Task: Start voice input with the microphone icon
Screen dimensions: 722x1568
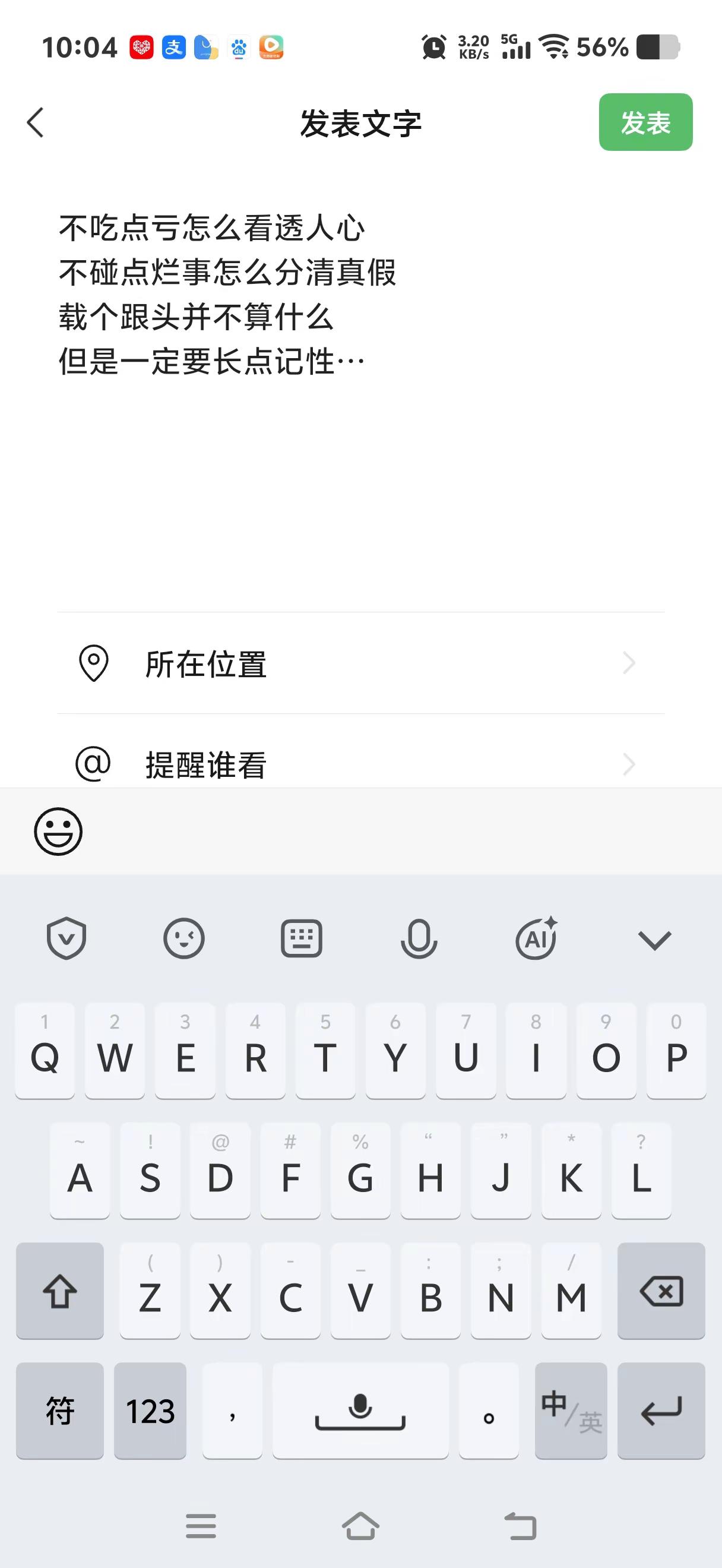Action: pos(419,938)
